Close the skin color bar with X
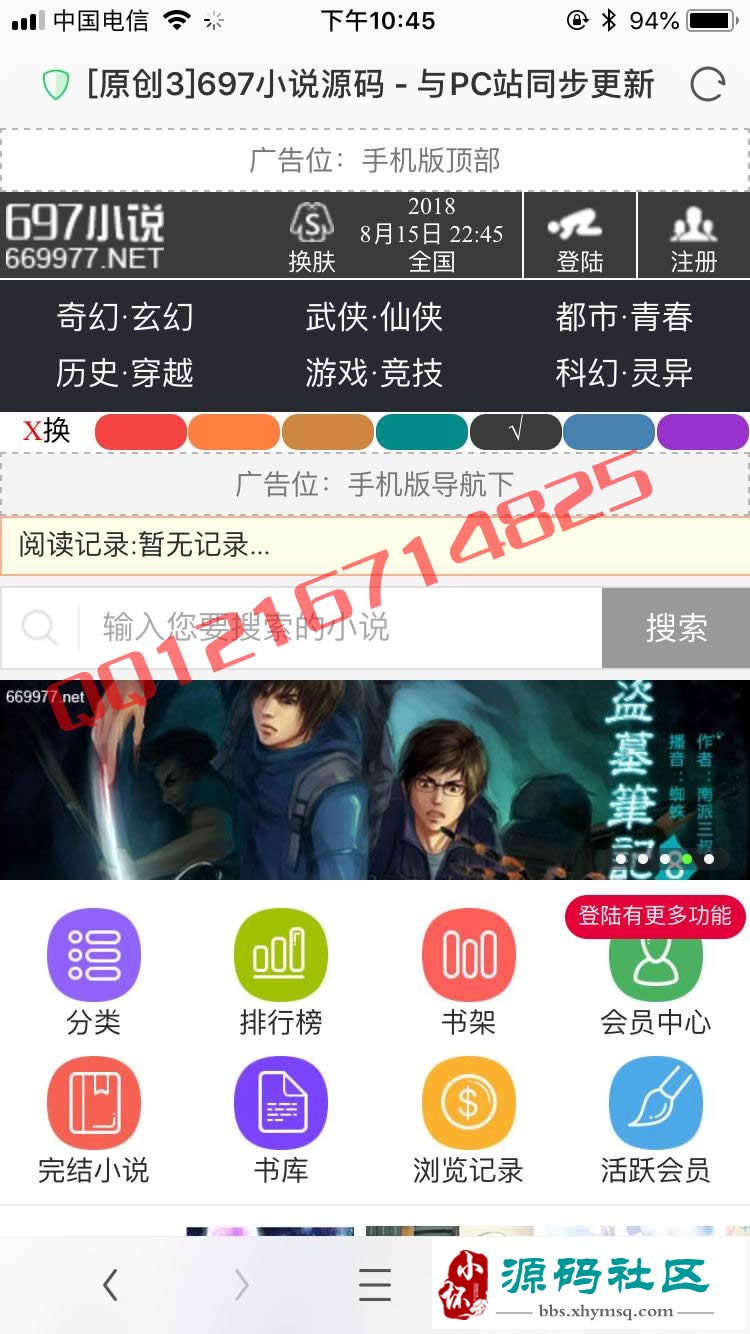Image resolution: width=750 pixels, height=1334 pixels. [32, 431]
